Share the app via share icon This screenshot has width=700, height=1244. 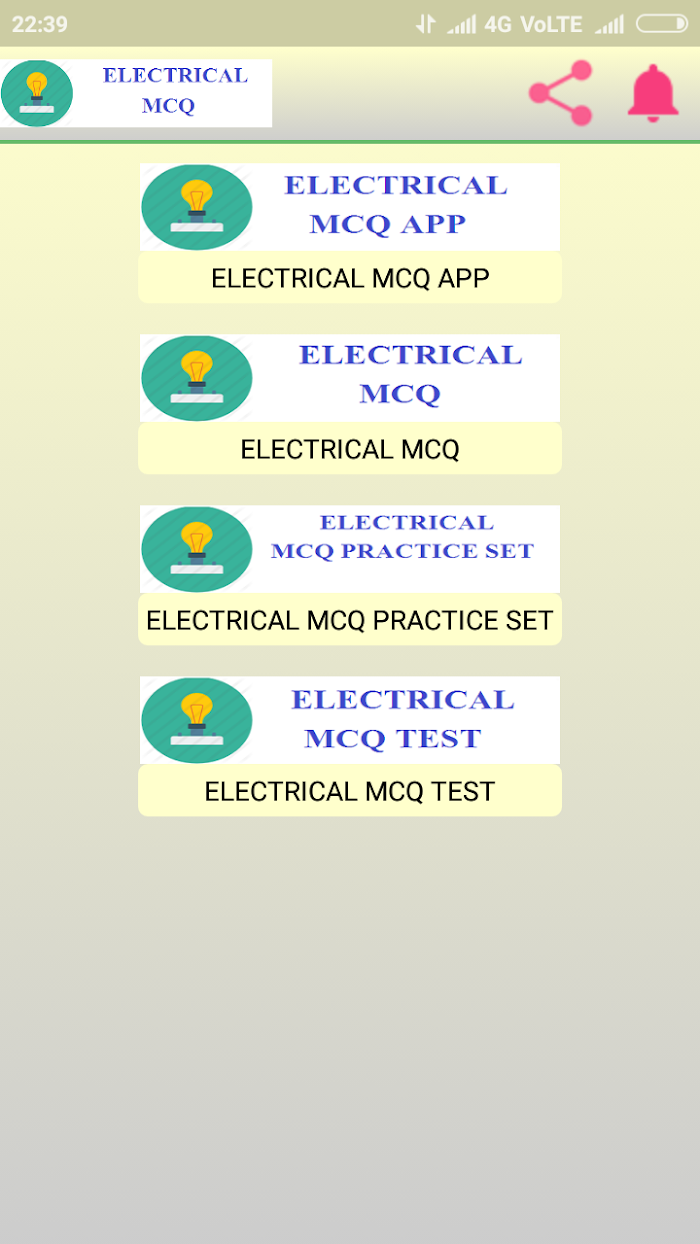tap(561, 93)
